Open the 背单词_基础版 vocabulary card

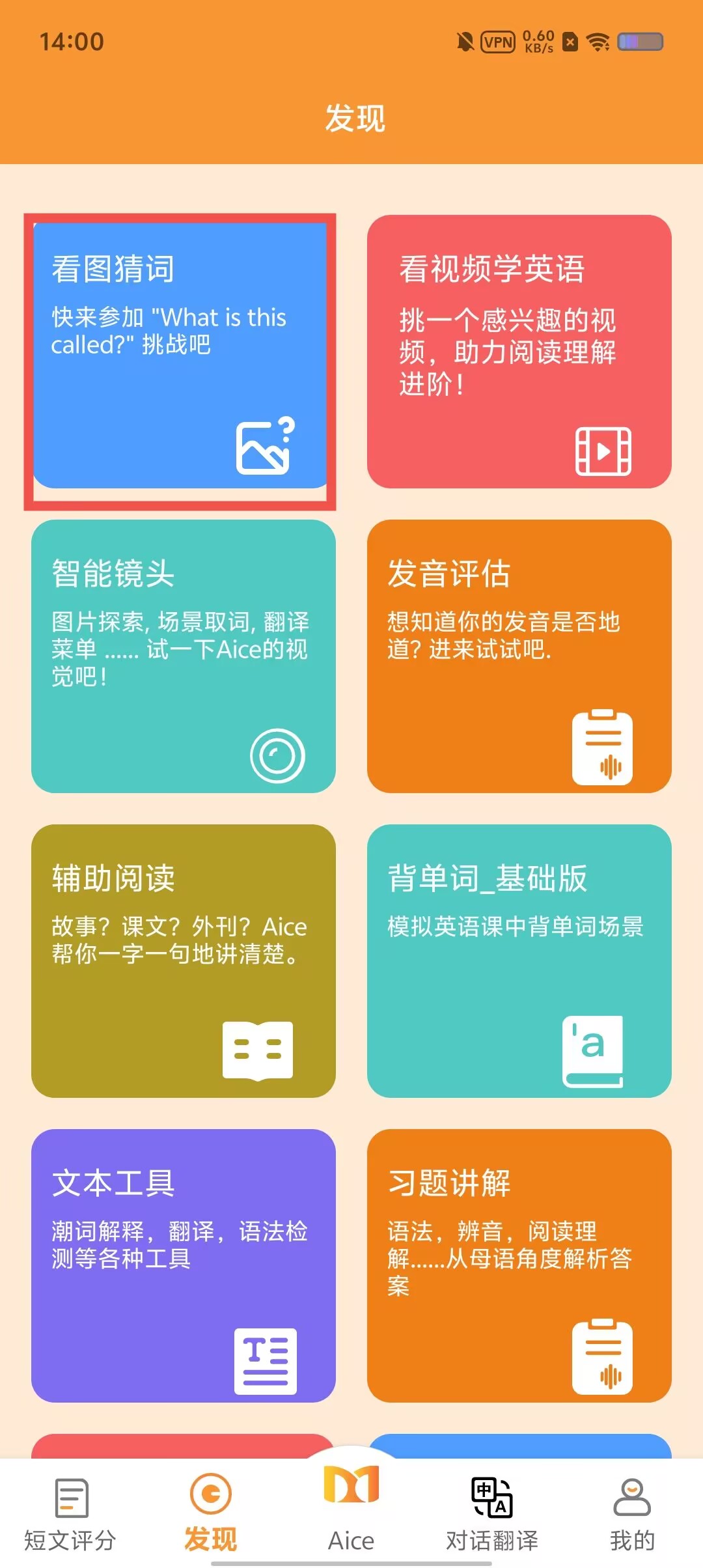519,960
